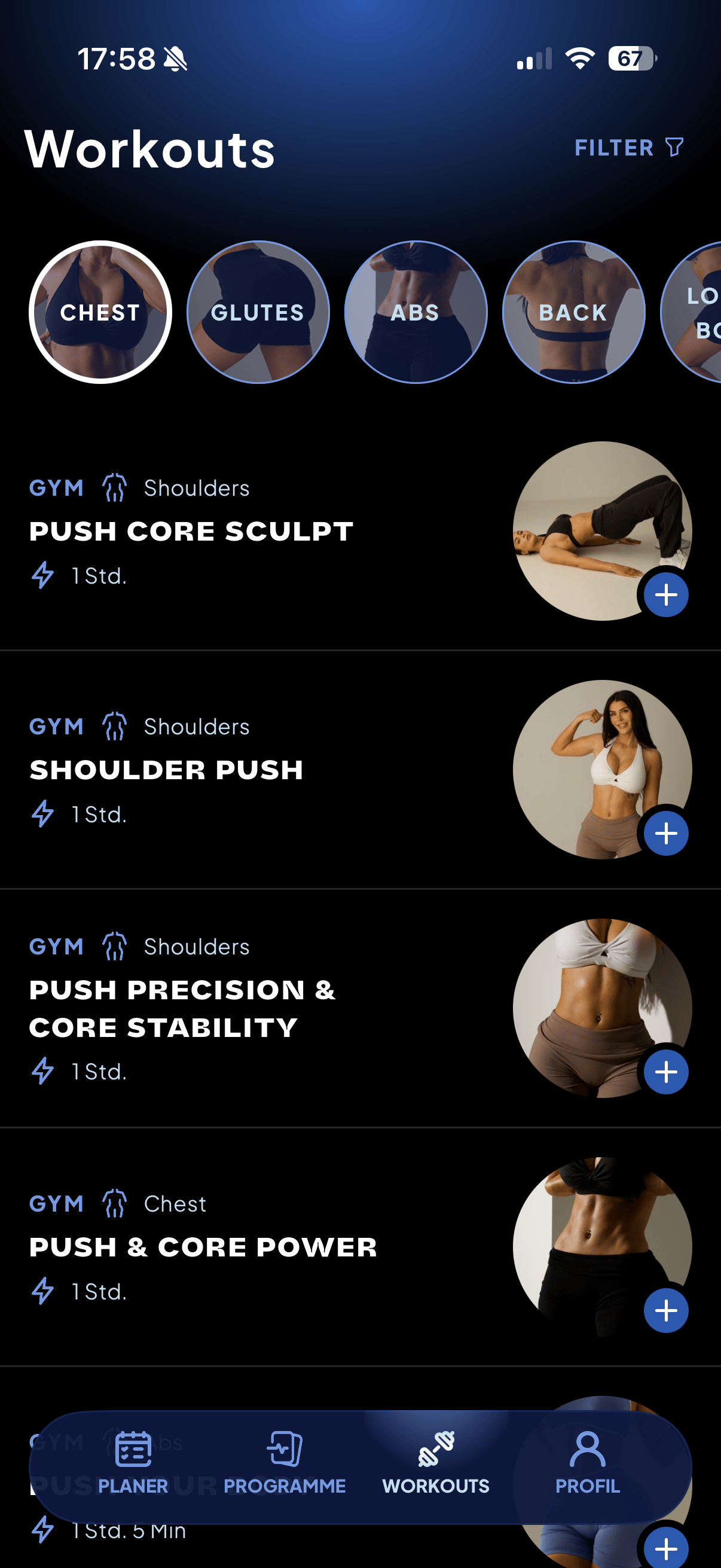Pick the Back category circle

point(573,312)
